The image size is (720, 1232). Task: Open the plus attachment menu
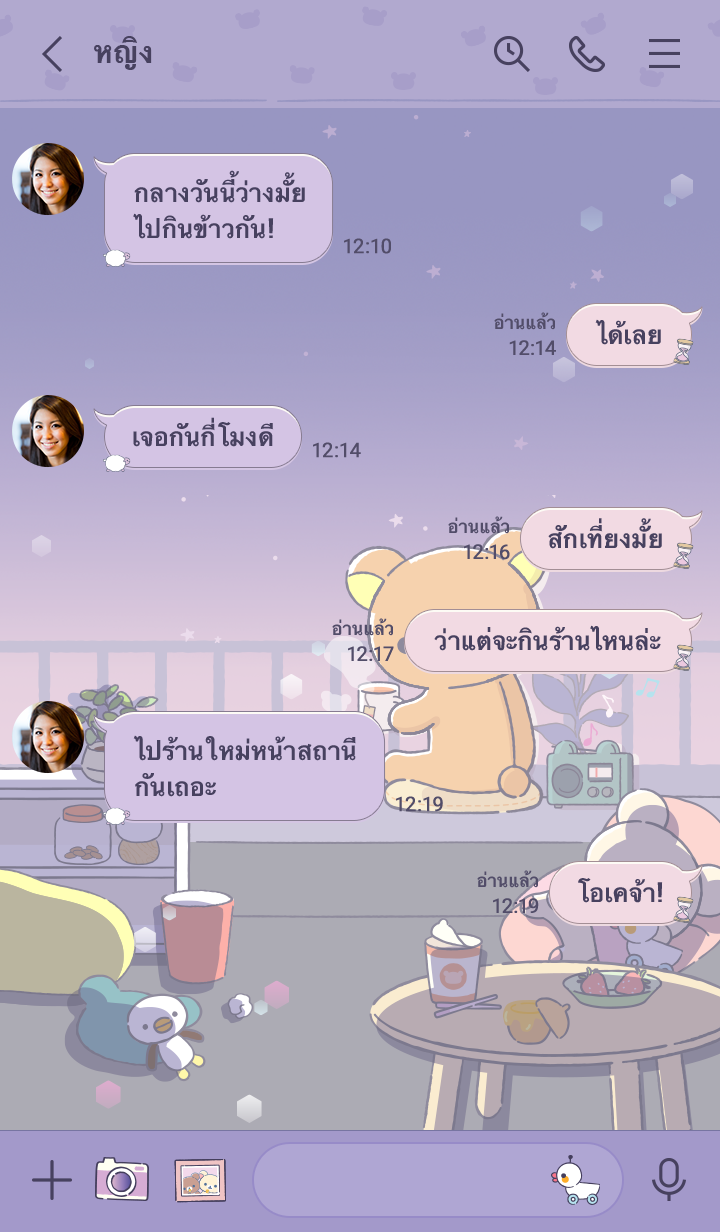click(x=52, y=1181)
